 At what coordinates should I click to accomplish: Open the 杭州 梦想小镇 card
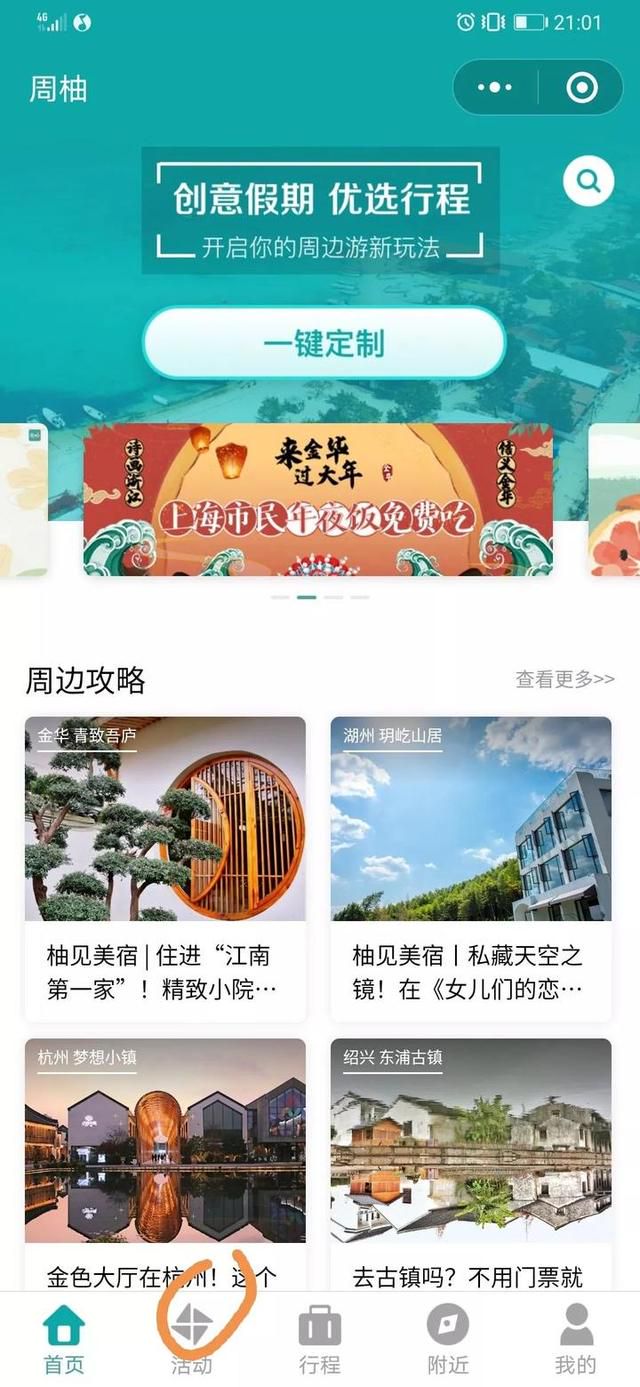pyautogui.click(x=165, y=1160)
